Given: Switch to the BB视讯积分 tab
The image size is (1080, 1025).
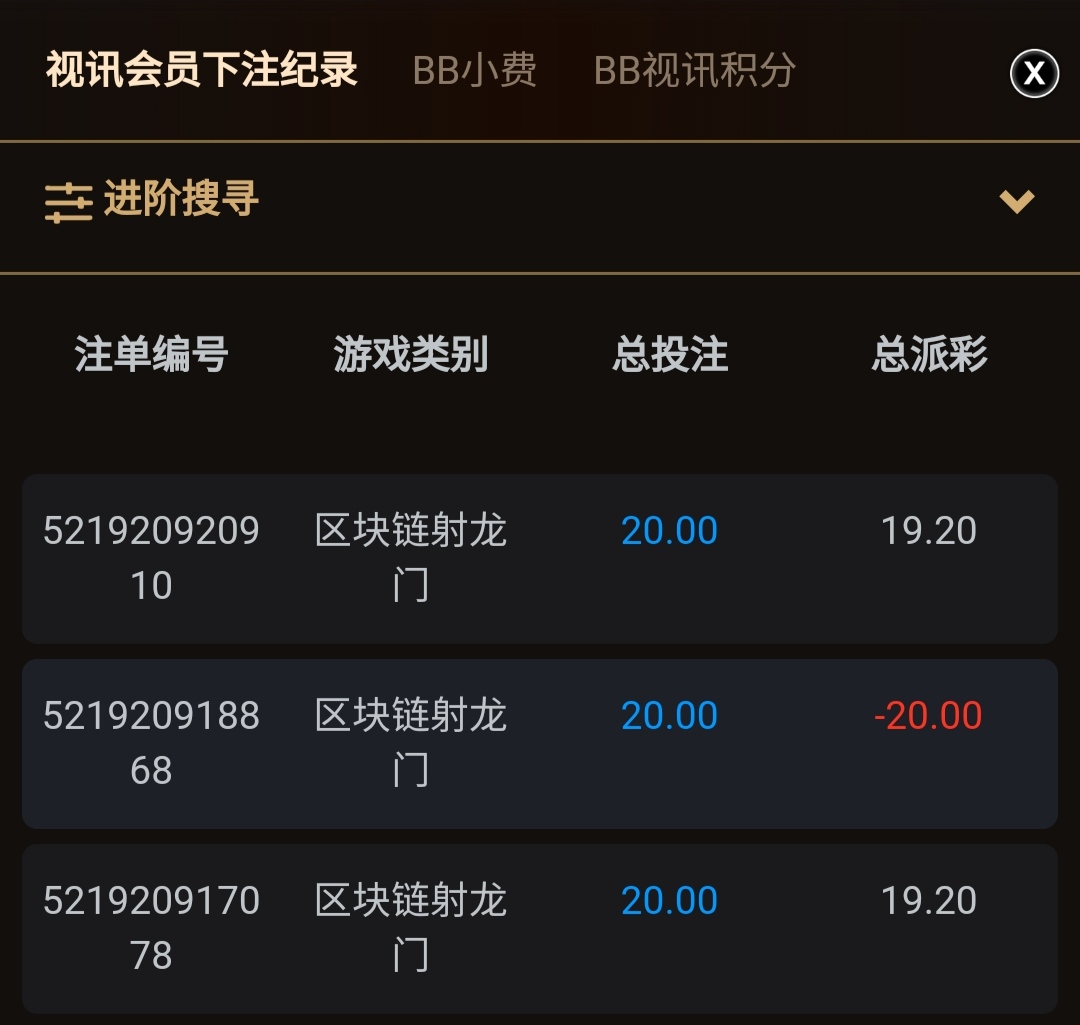Looking at the screenshot, I should (x=694, y=71).
